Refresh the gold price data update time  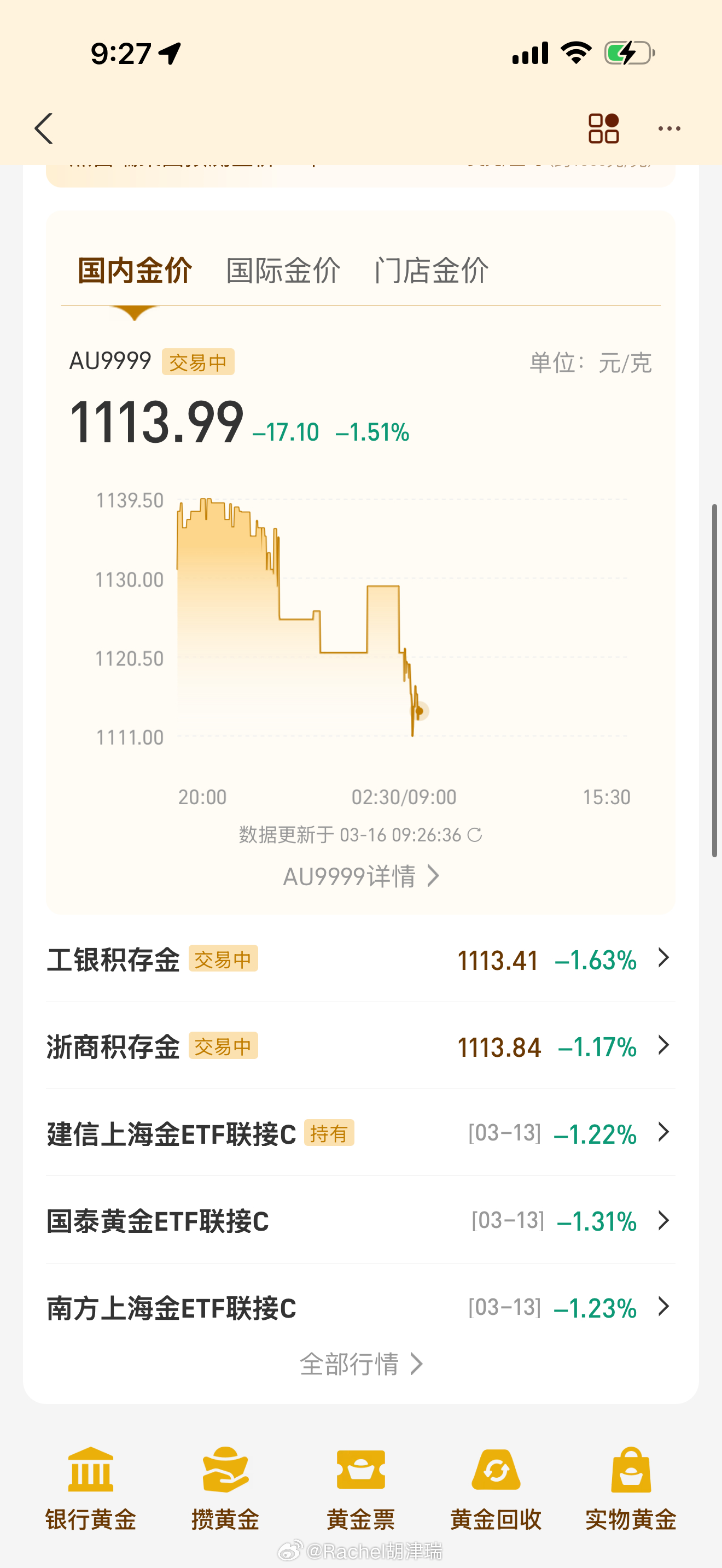pos(475,834)
